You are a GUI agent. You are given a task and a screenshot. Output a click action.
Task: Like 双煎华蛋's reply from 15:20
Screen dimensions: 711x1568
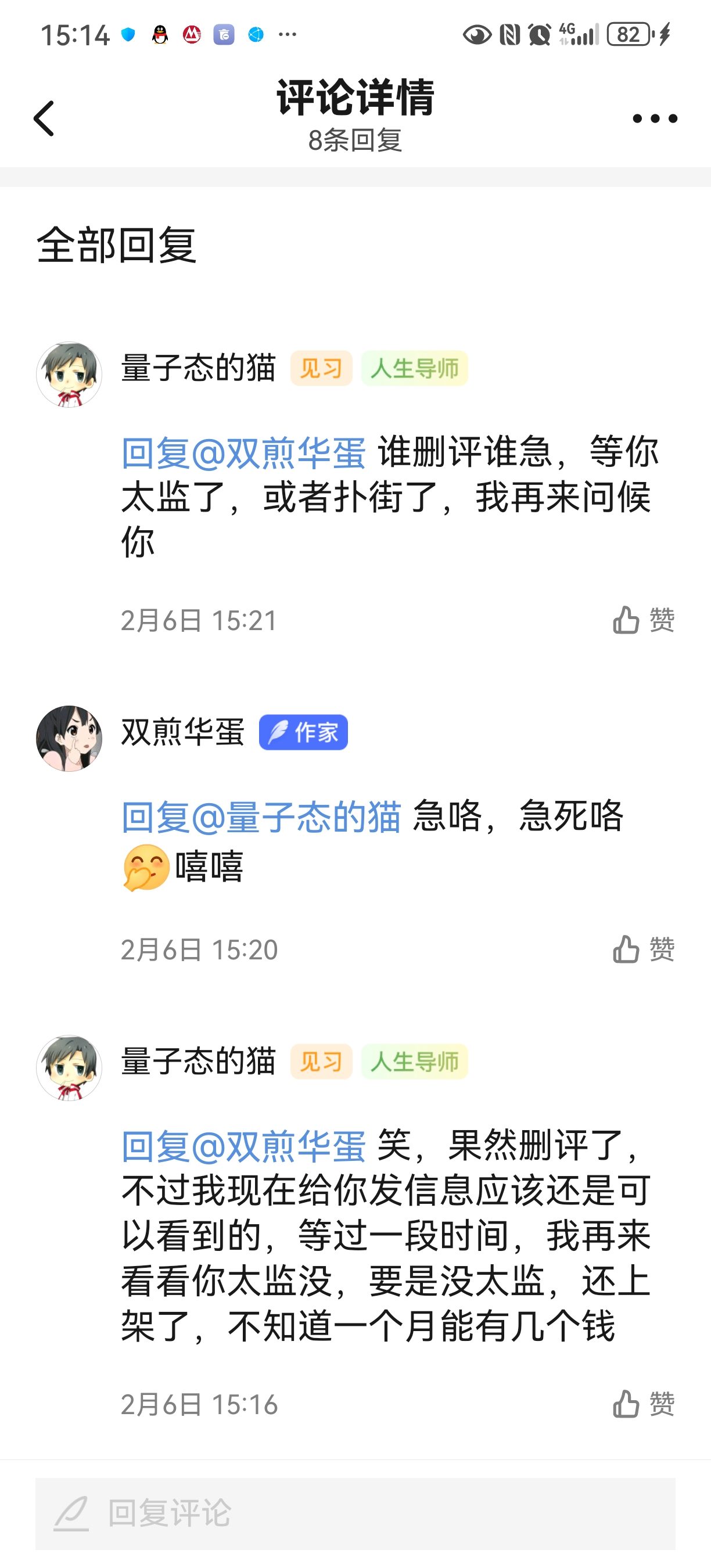(643, 949)
